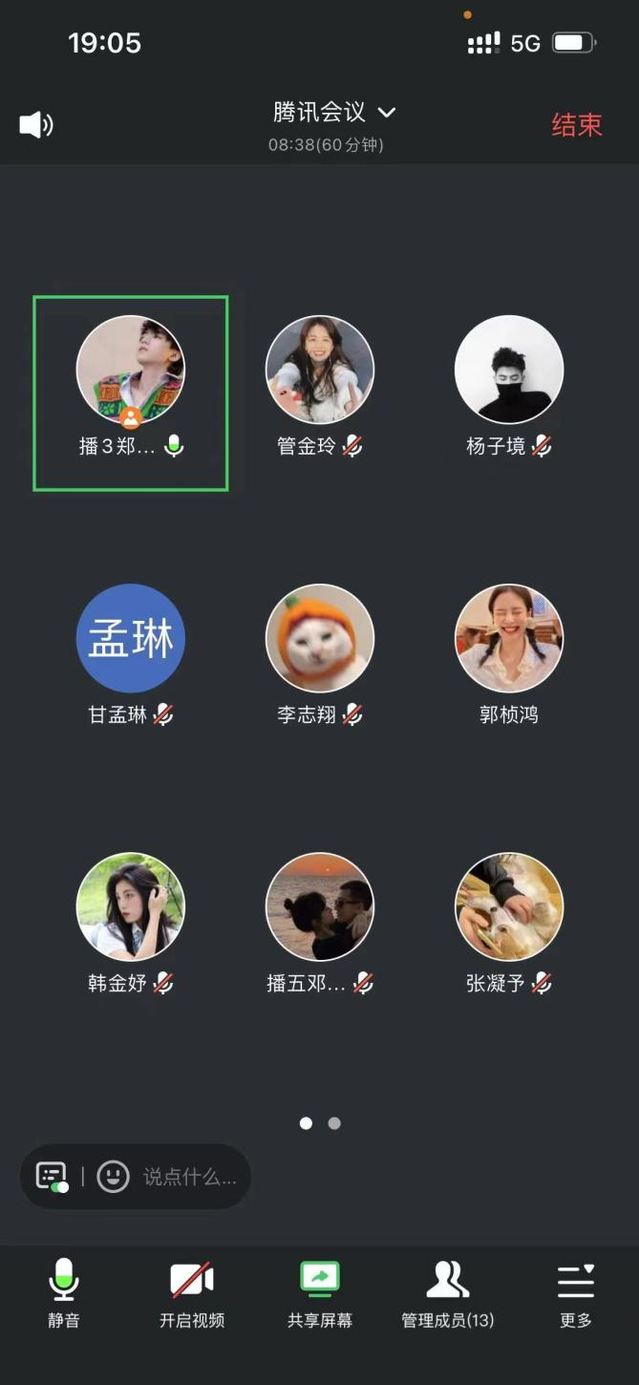Open 郭桢鸿's participant tile
Image resolution: width=639 pixels, height=1385 pixels.
tap(509, 639)
